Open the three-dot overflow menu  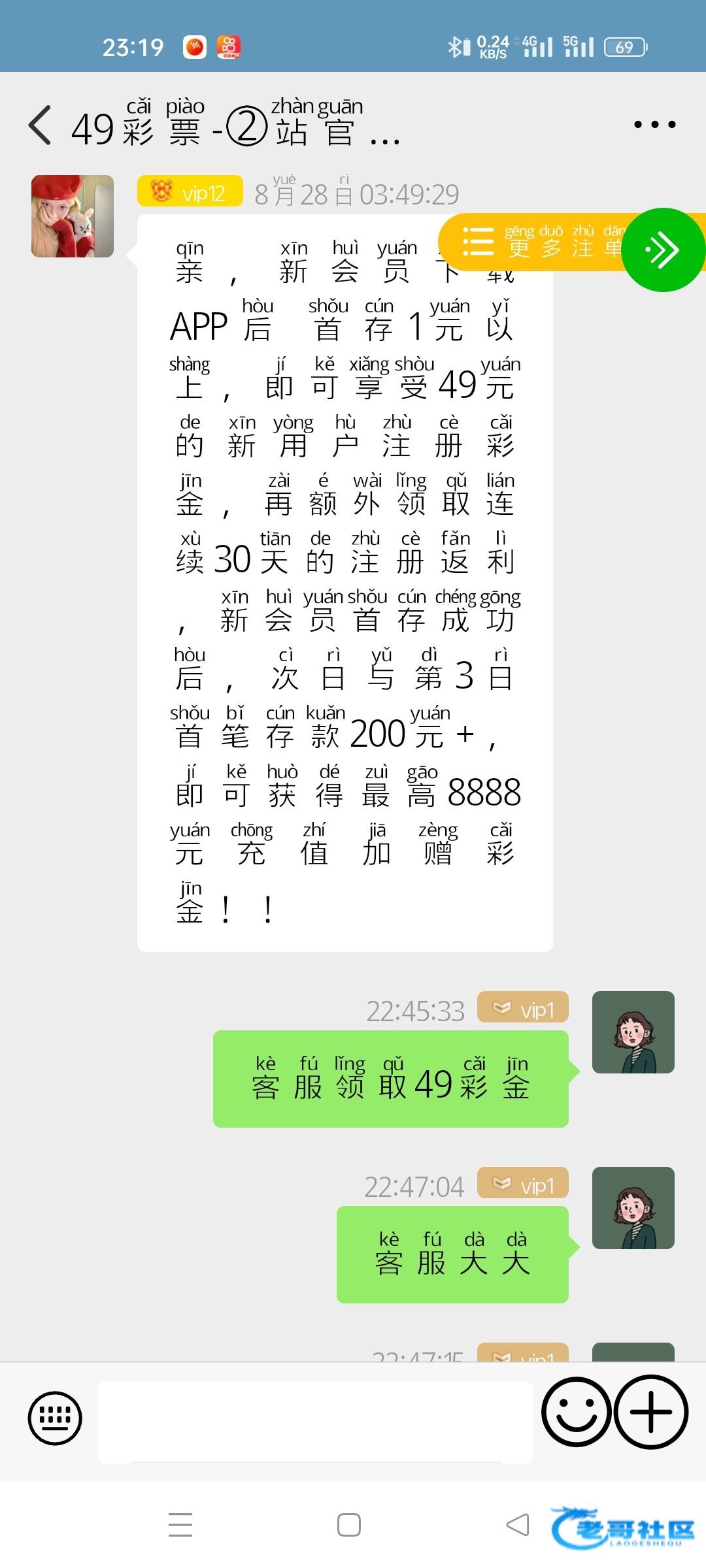point(654,124)
